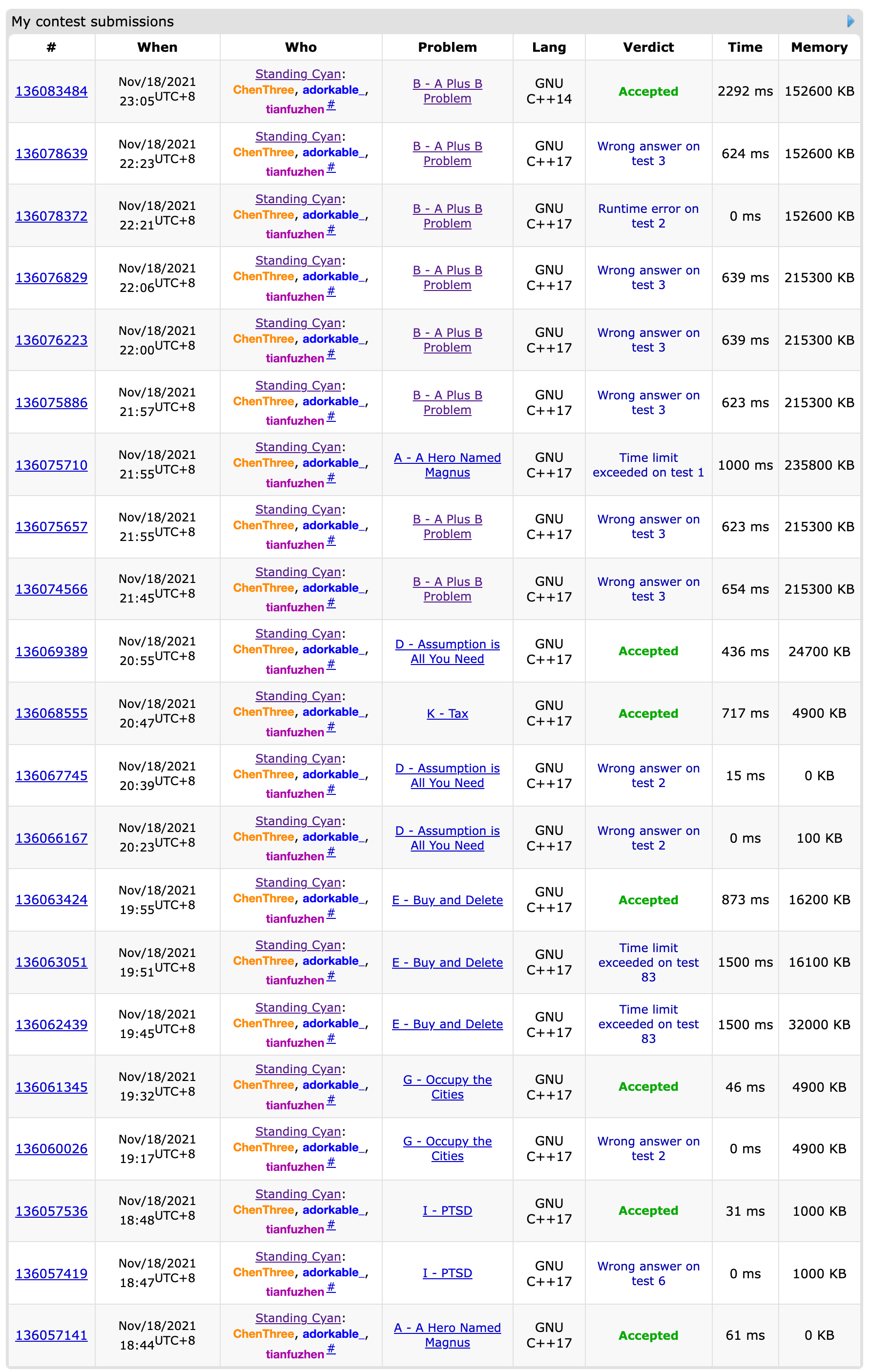Open I - PTSD in submission 136057536 row
Viewport: 869px width, 1372px height.
(x=447, y=1210)
